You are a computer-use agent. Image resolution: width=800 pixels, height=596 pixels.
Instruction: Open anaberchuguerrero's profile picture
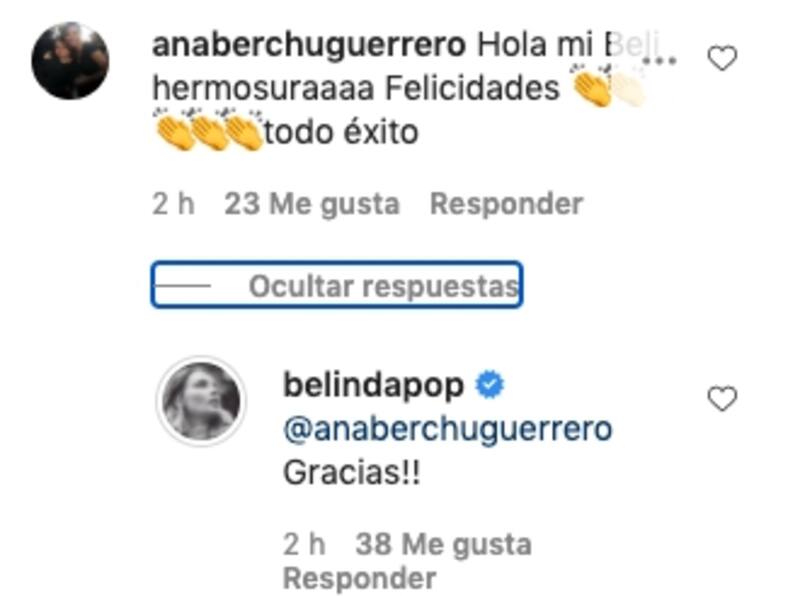click(x=70, y=59)
